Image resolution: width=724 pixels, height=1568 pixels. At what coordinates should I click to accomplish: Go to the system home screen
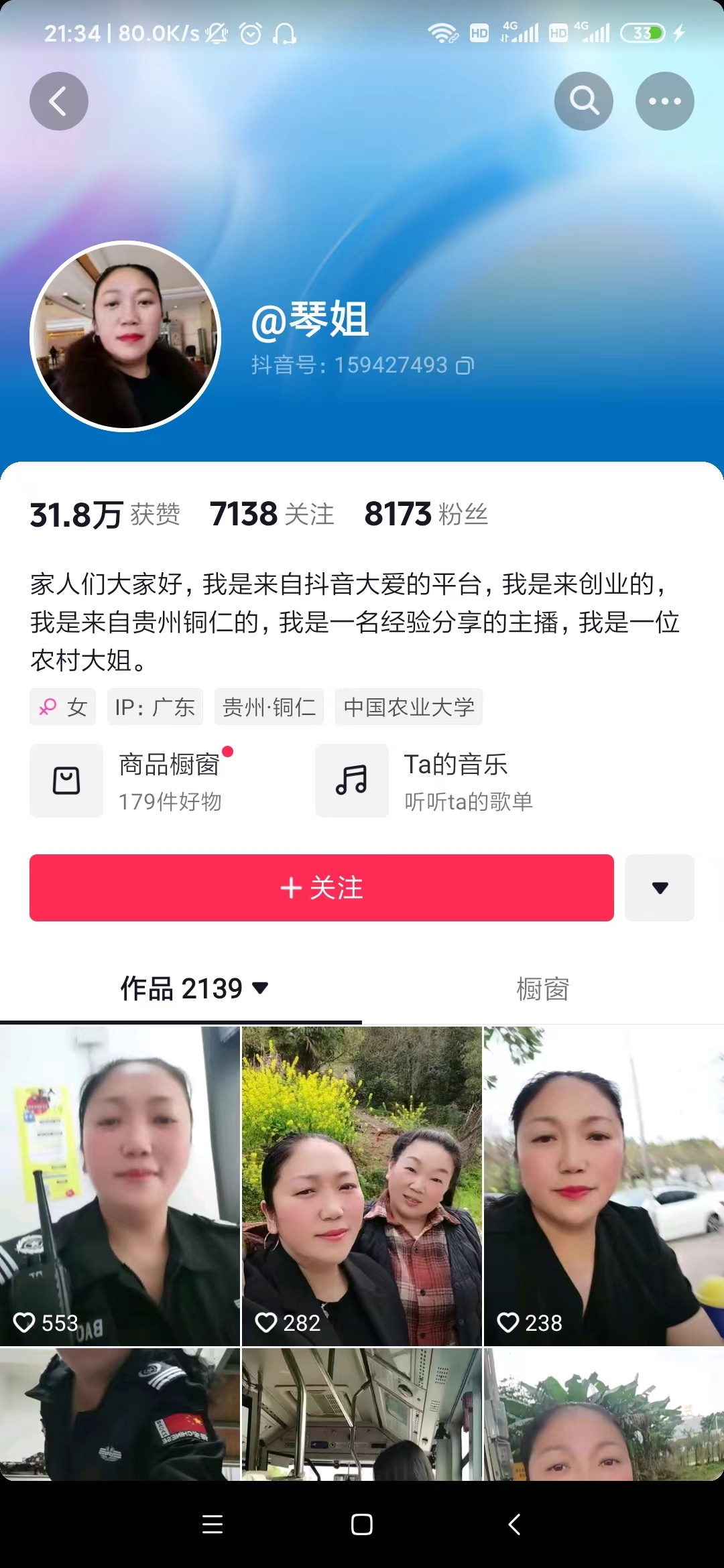pyautogui.click(x=362, y=1524)
